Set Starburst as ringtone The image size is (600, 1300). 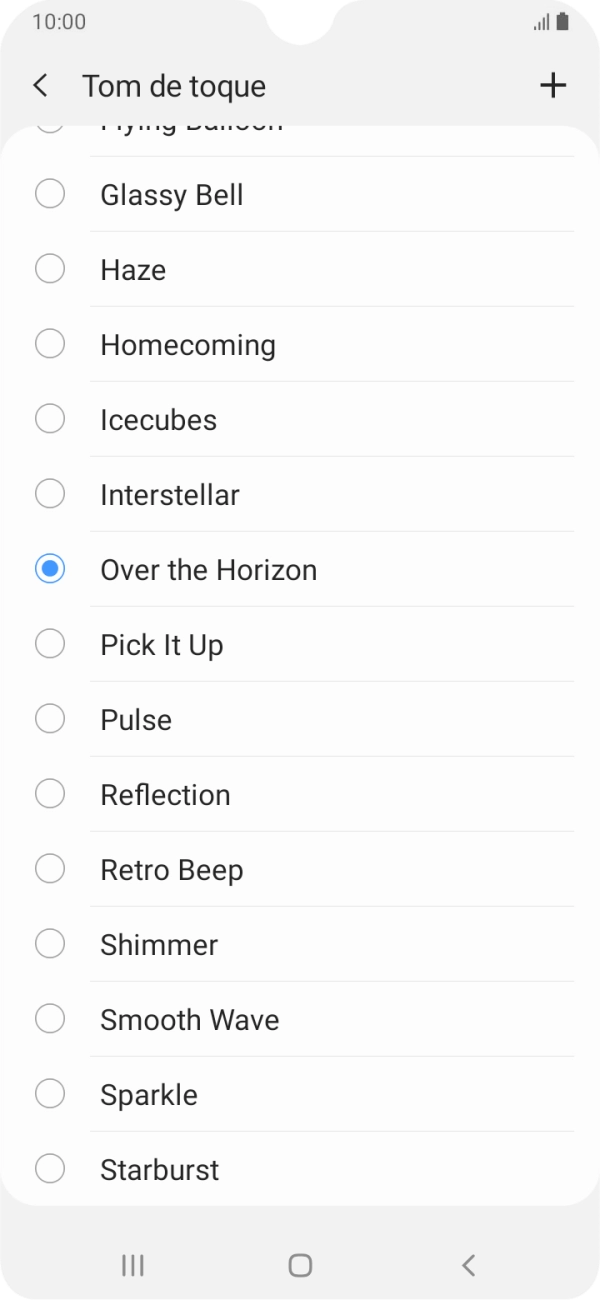click(x=159, y=1170)
